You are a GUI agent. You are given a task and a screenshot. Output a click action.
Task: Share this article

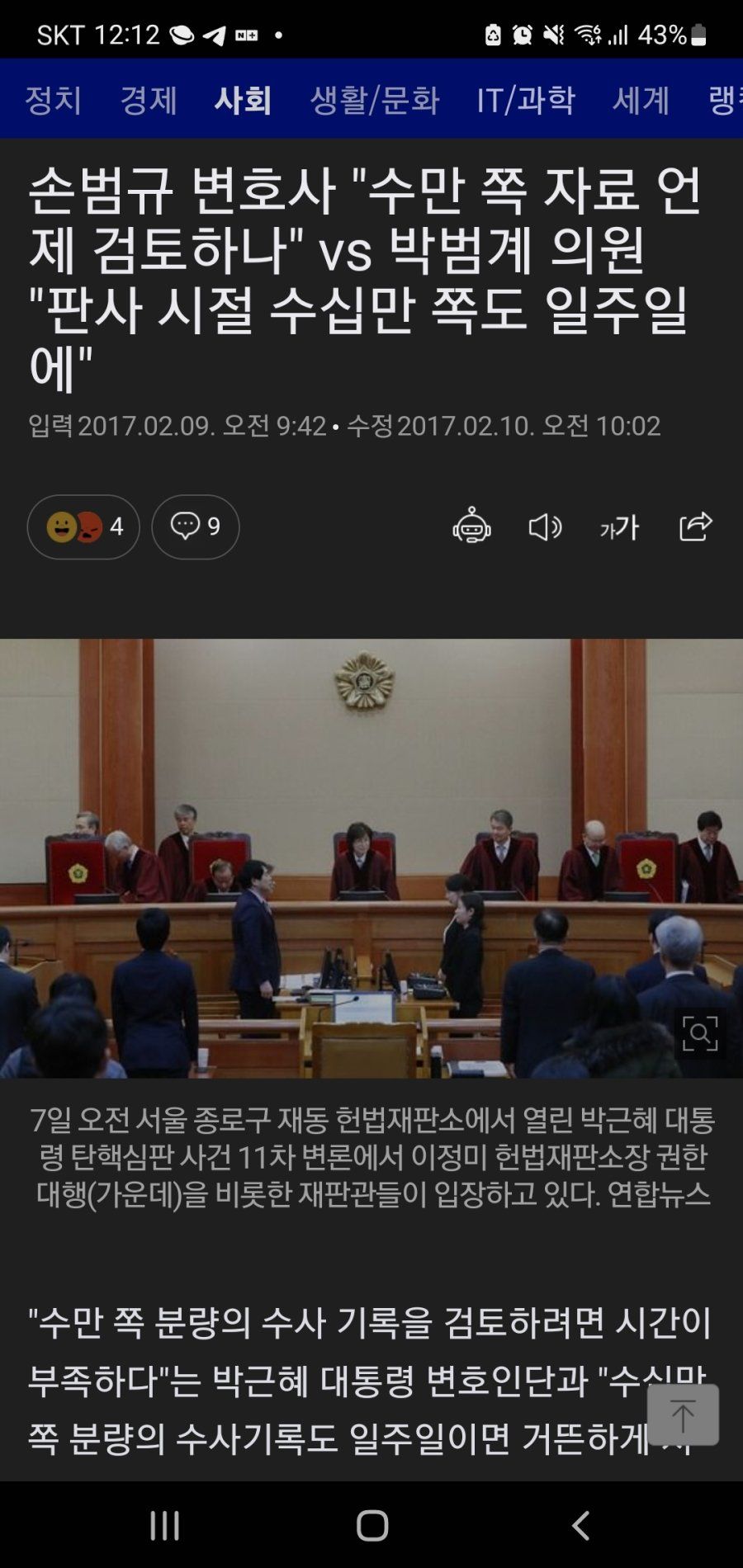coord(695,526)
